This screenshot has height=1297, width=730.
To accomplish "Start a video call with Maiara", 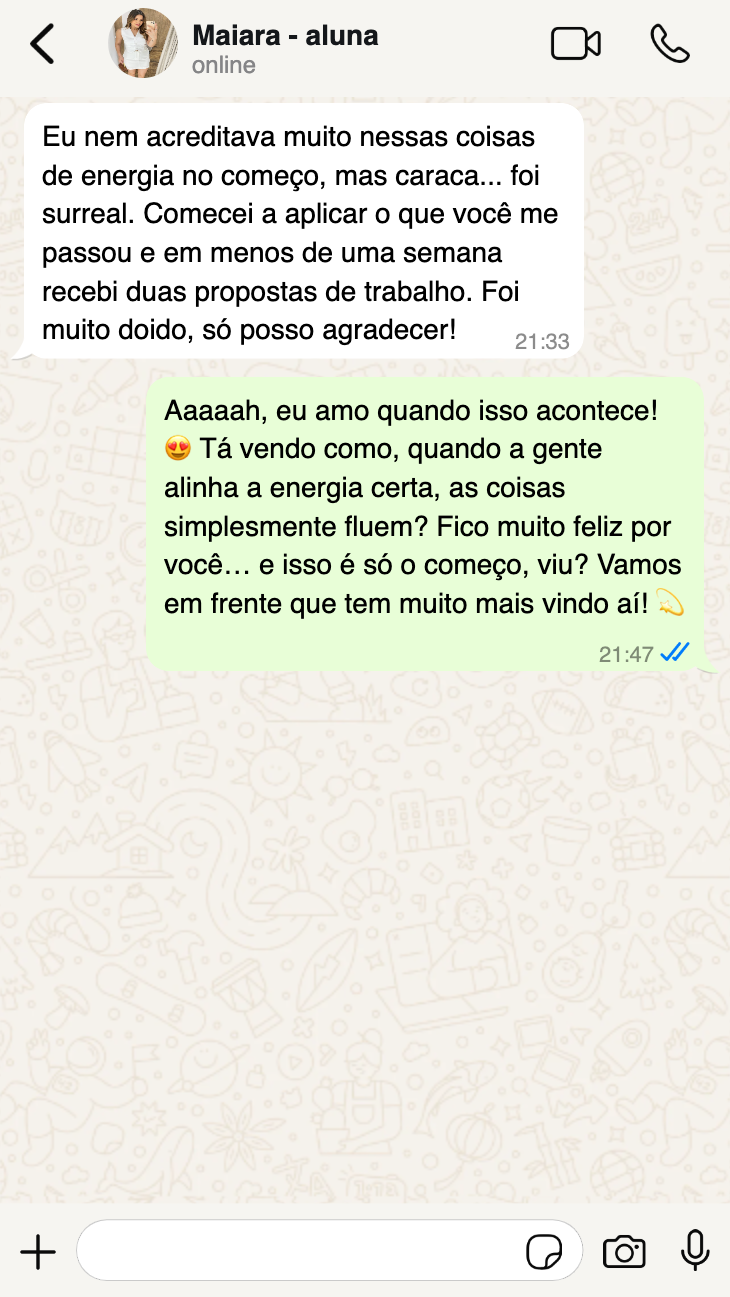I will click(576, 45).
